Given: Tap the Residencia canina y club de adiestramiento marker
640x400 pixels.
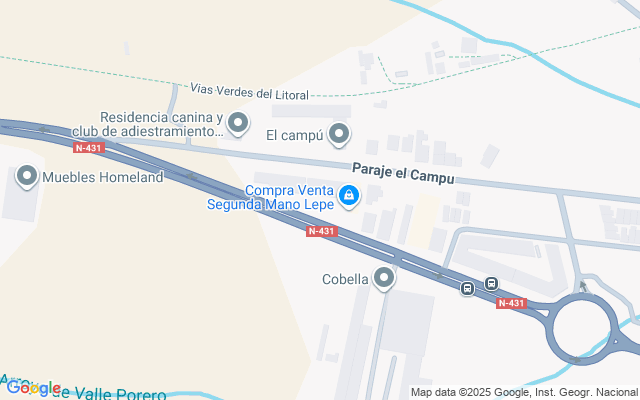Looking at the screenshot, I should tap(238, 124).
